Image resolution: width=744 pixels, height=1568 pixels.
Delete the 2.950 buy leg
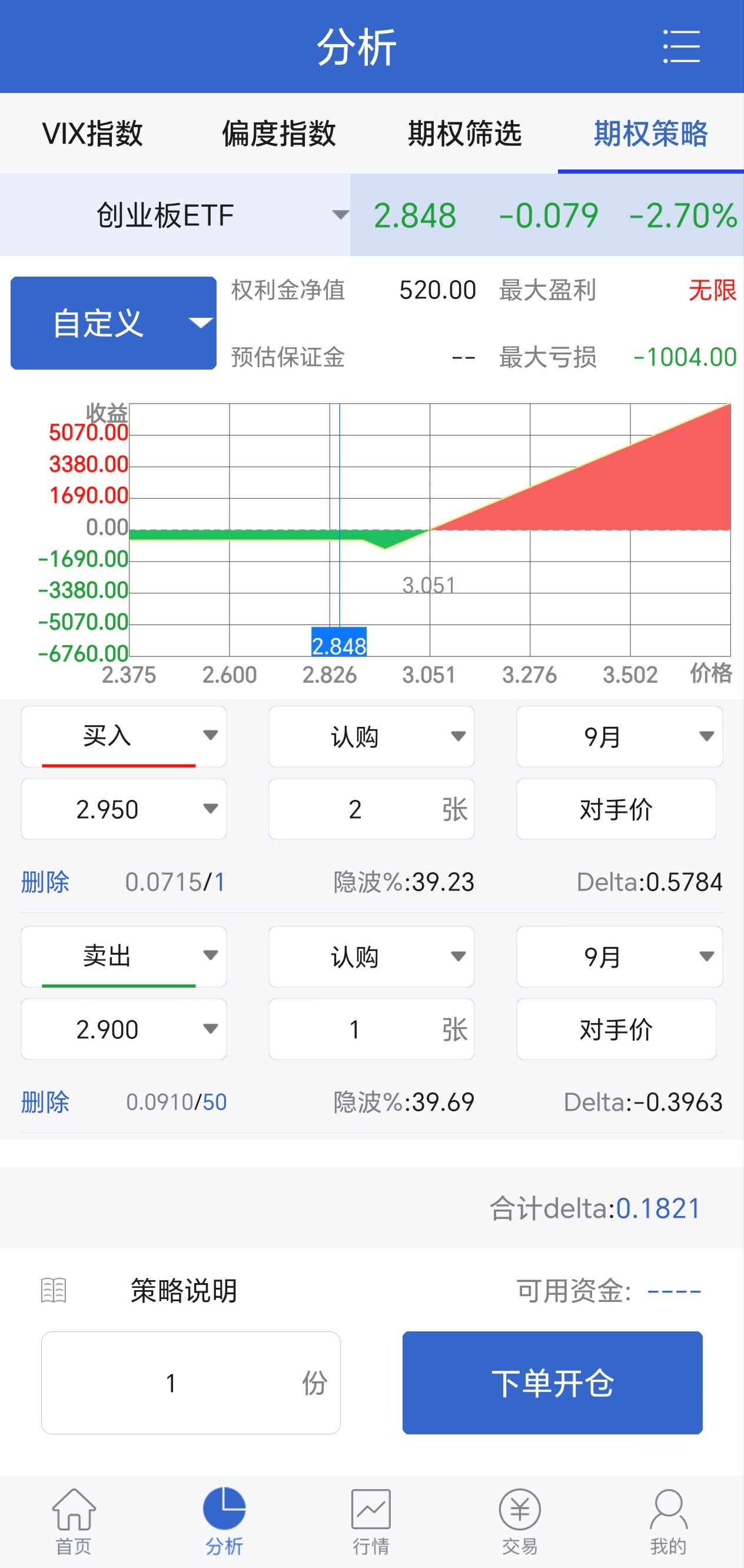(45, 881)
